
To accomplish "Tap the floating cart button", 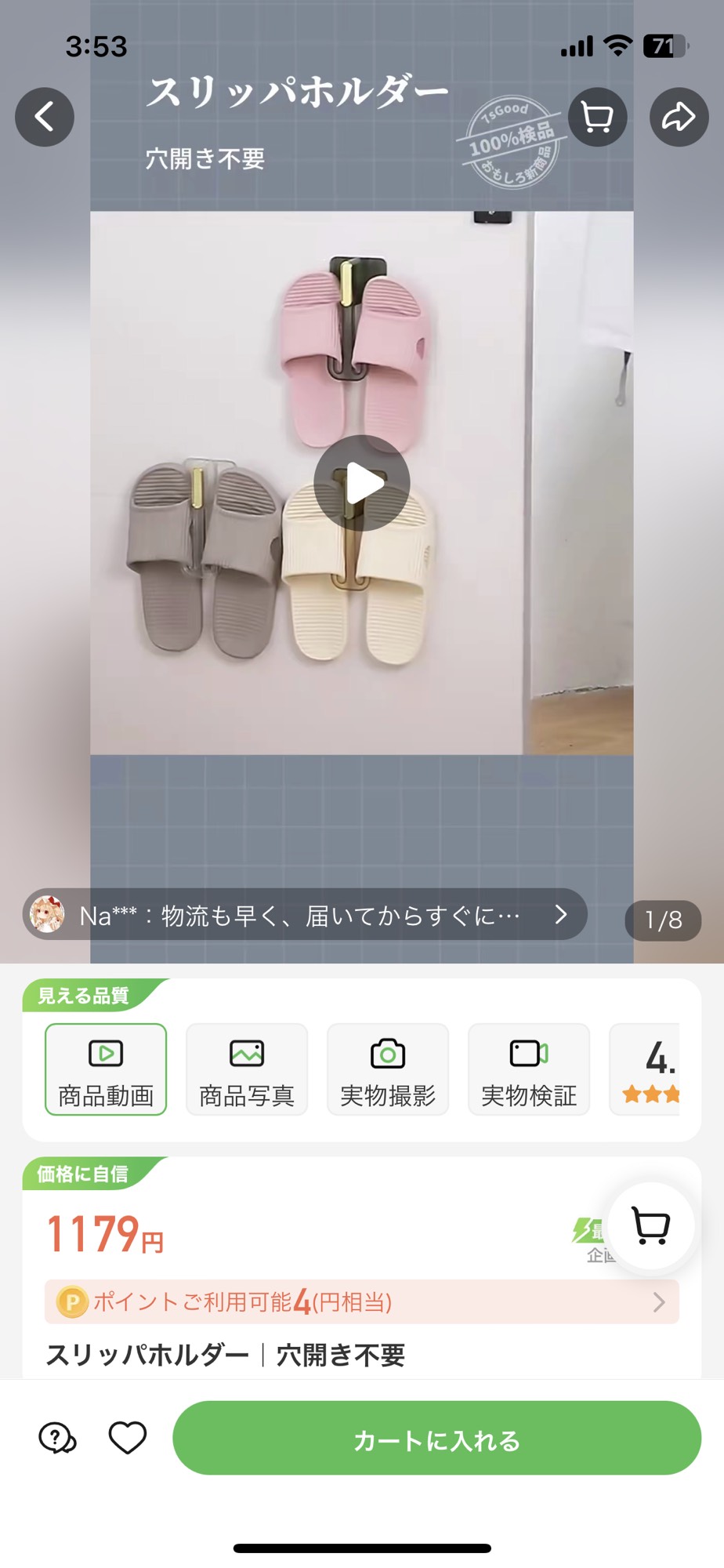I will (650, 1226).
